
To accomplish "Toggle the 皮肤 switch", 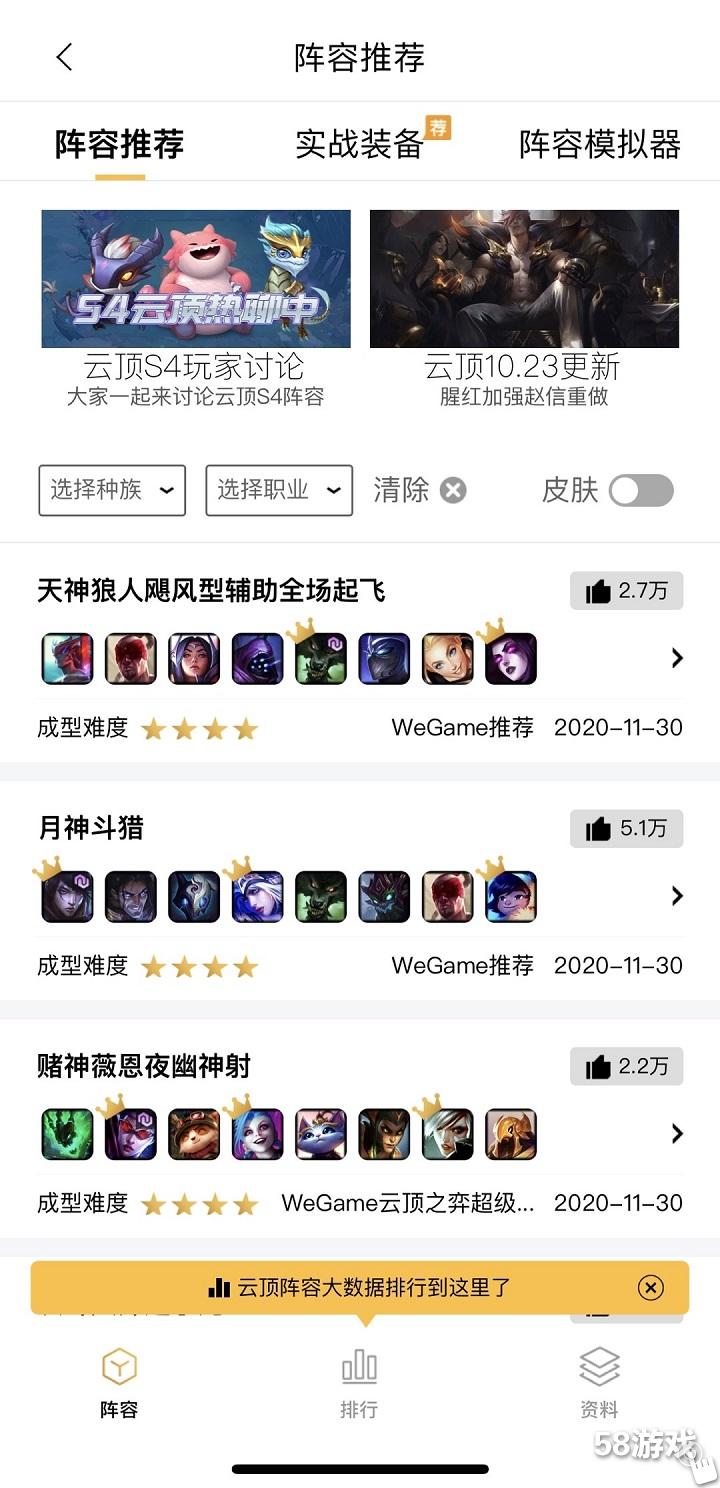I will 641,490.
